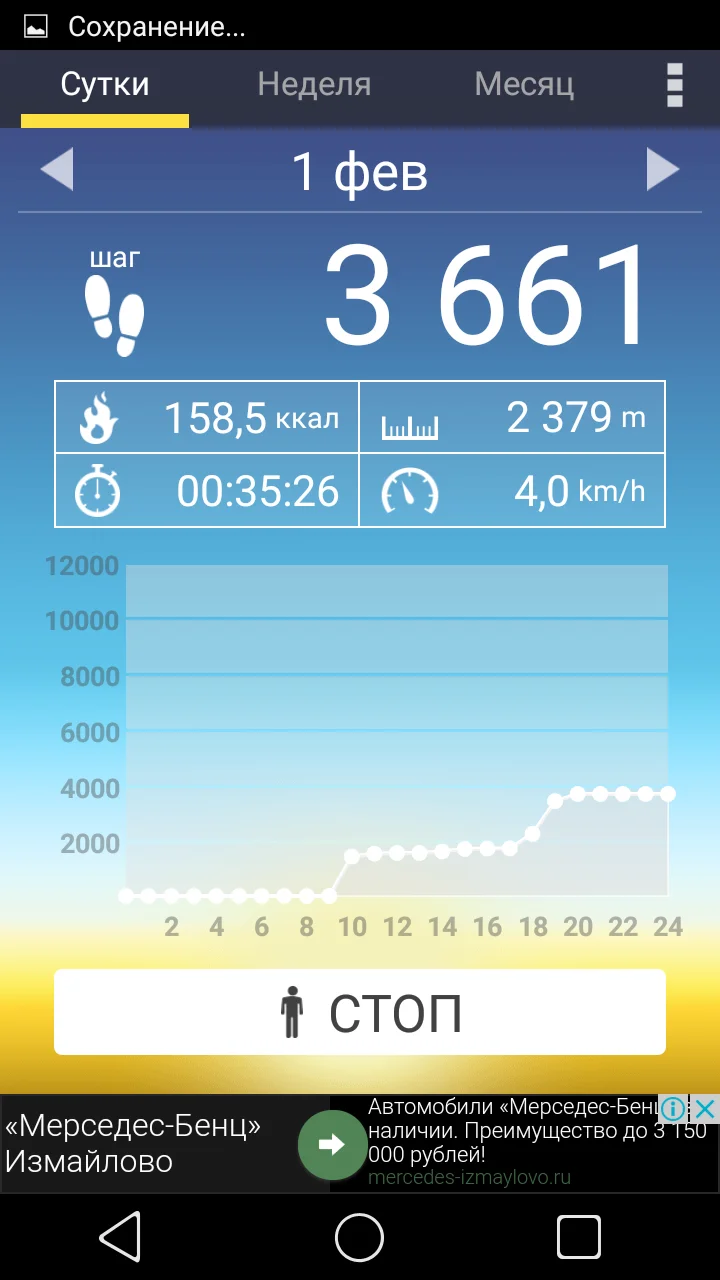The width and height of the screenshot is (720, 1280).
Task: Tap the СТОП button to stop counting
Action: point(360,1012)
